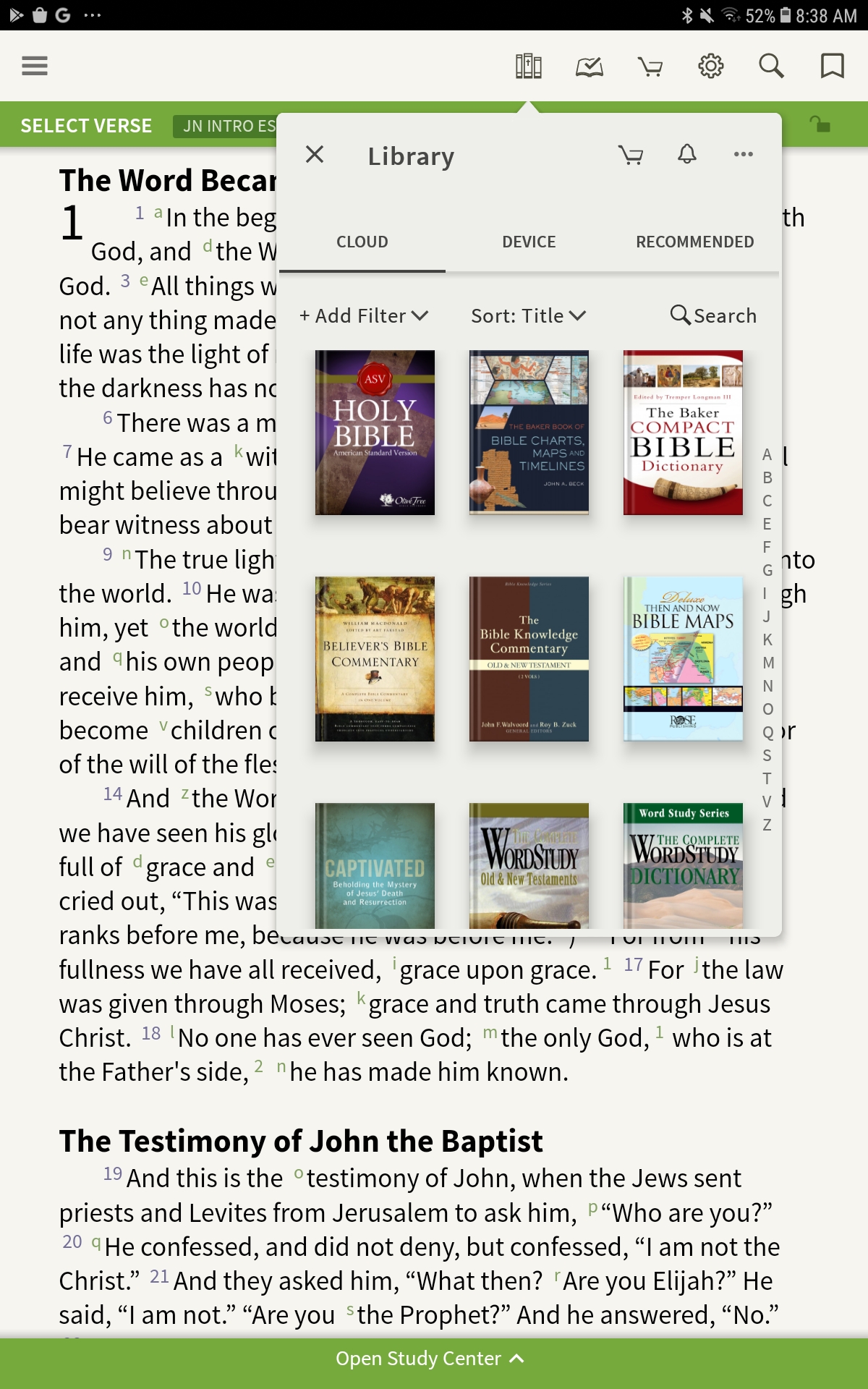Open the Library notifications bell
The width and height of the screenshot is (868, 1389).
tap(687, 154)
